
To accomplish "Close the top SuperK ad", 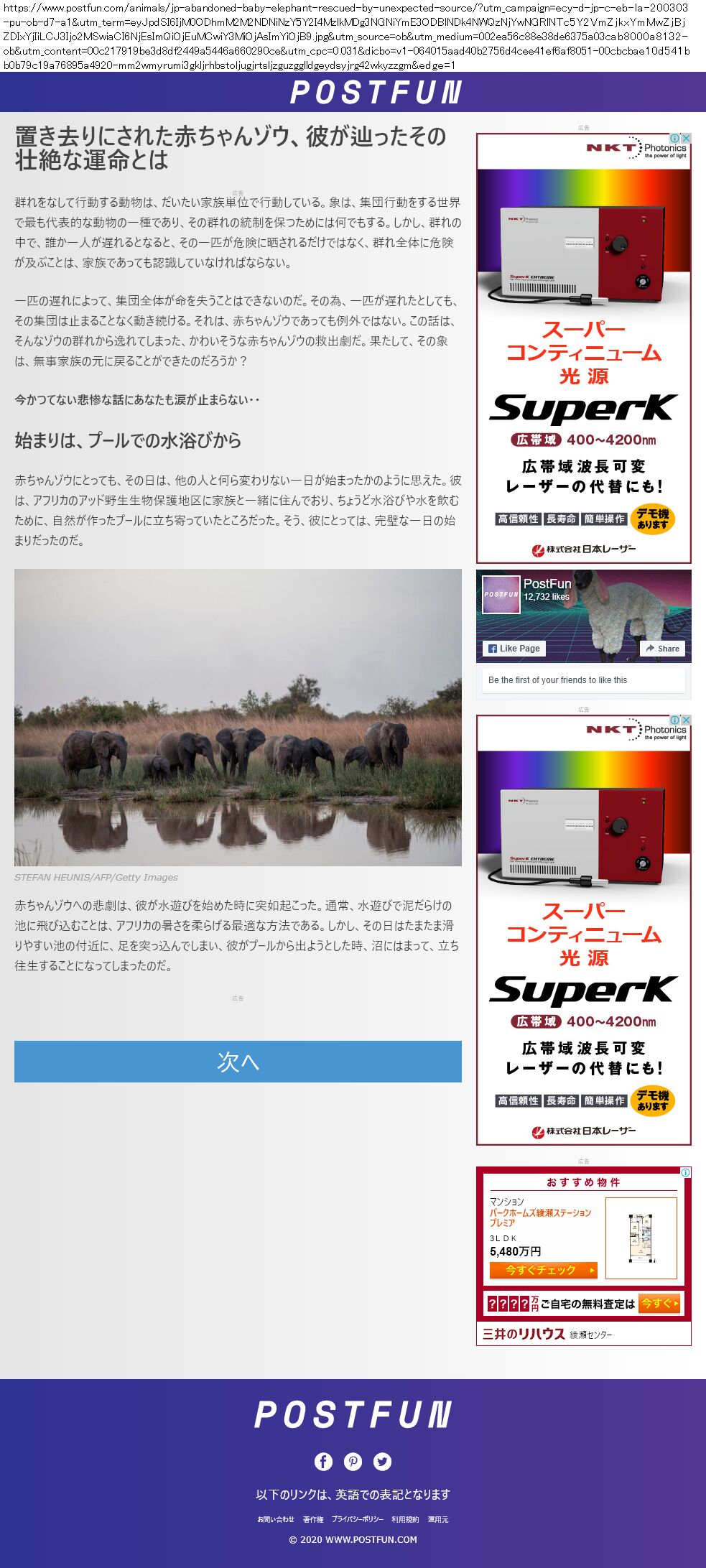I will pyautogui.click(x=686, y=138).
